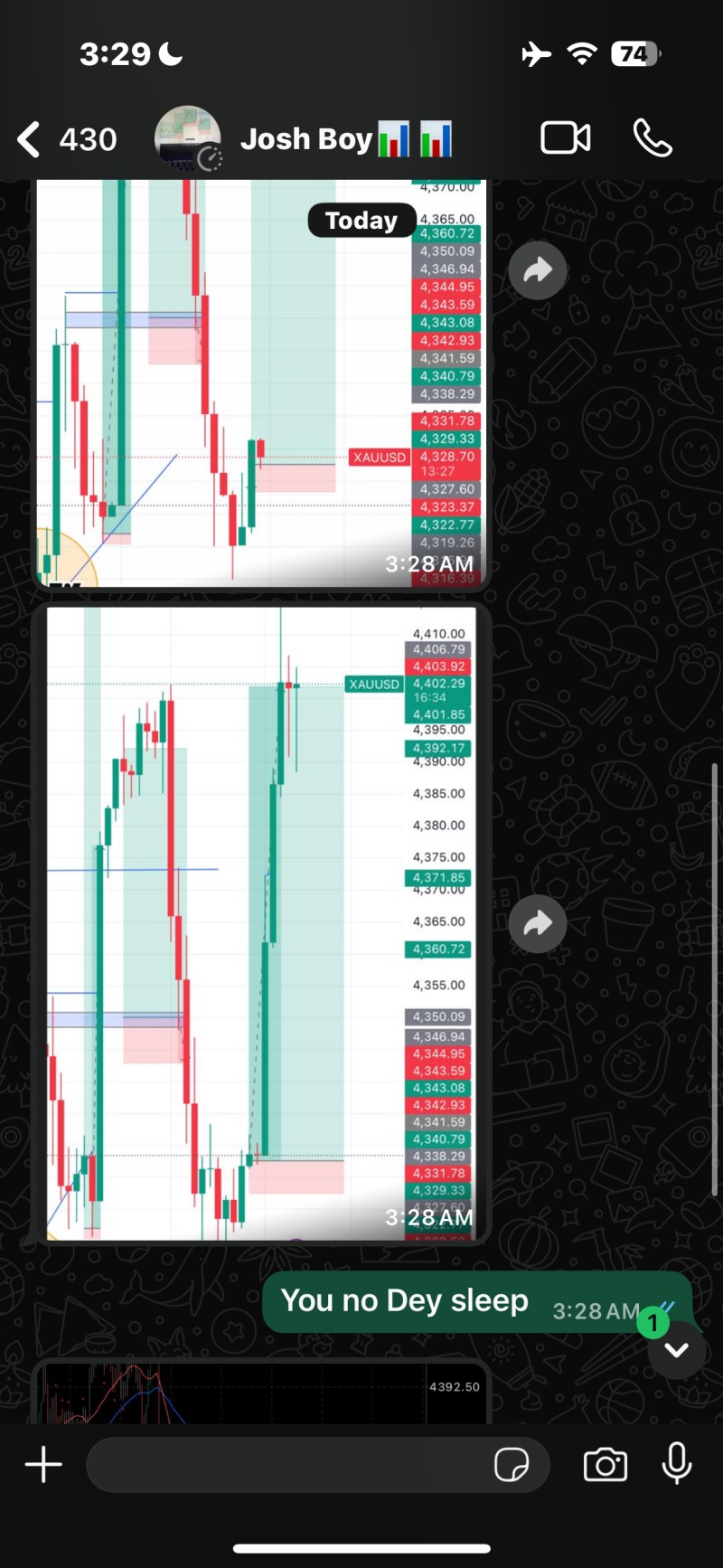The height and width of the screenshot is (1568, 723).
Task: Go back to the chats list
Action: (67, 139)
